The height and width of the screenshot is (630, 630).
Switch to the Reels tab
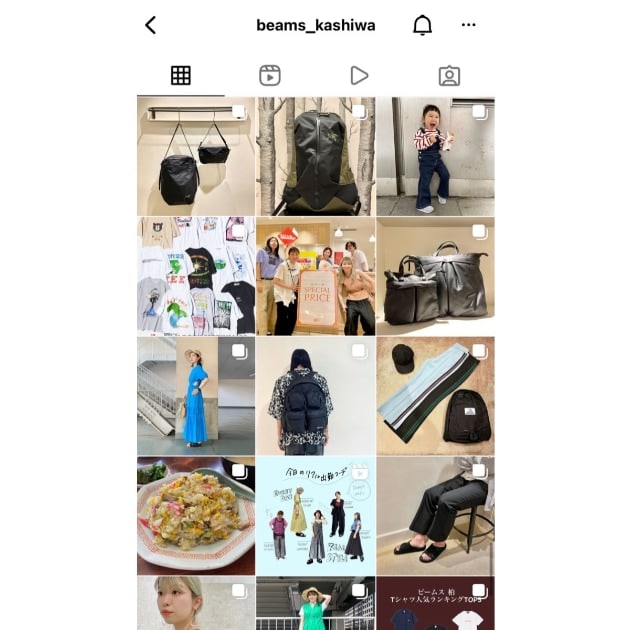270,75
